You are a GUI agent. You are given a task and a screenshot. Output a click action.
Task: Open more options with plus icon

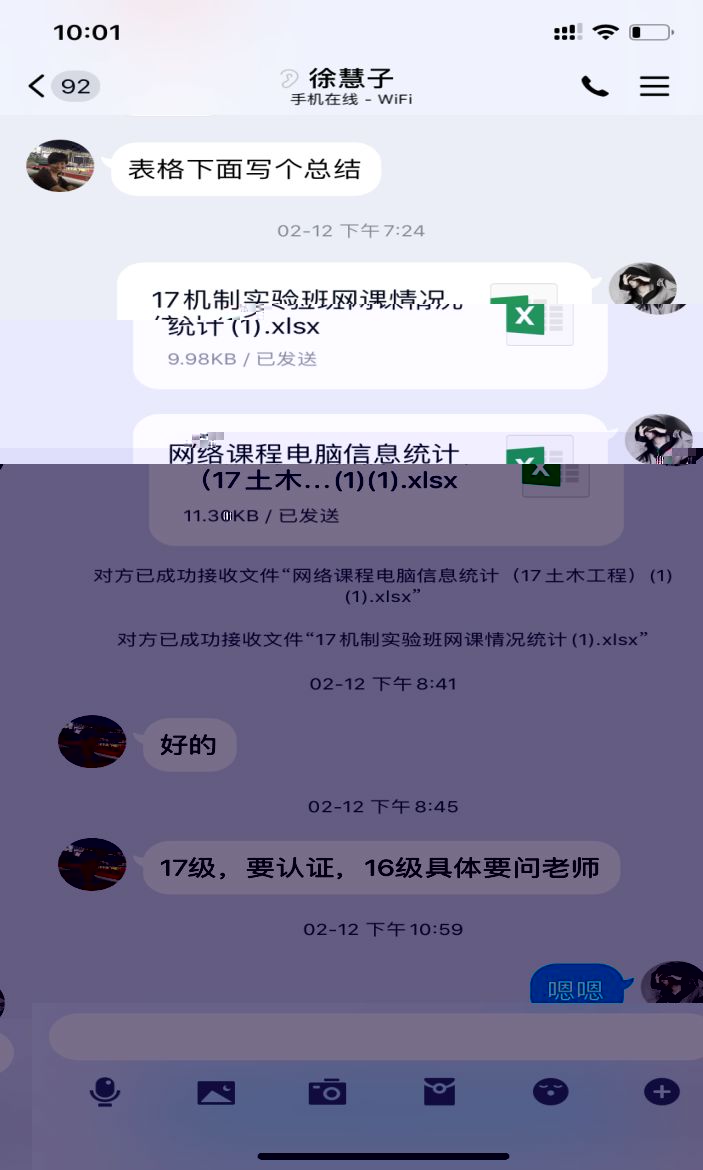(661, 1091)
